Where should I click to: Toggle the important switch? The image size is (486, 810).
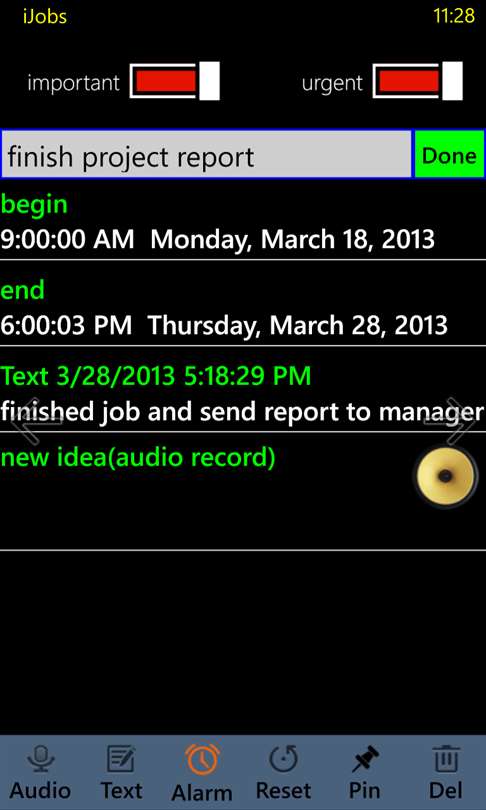[x=175, y=81]
